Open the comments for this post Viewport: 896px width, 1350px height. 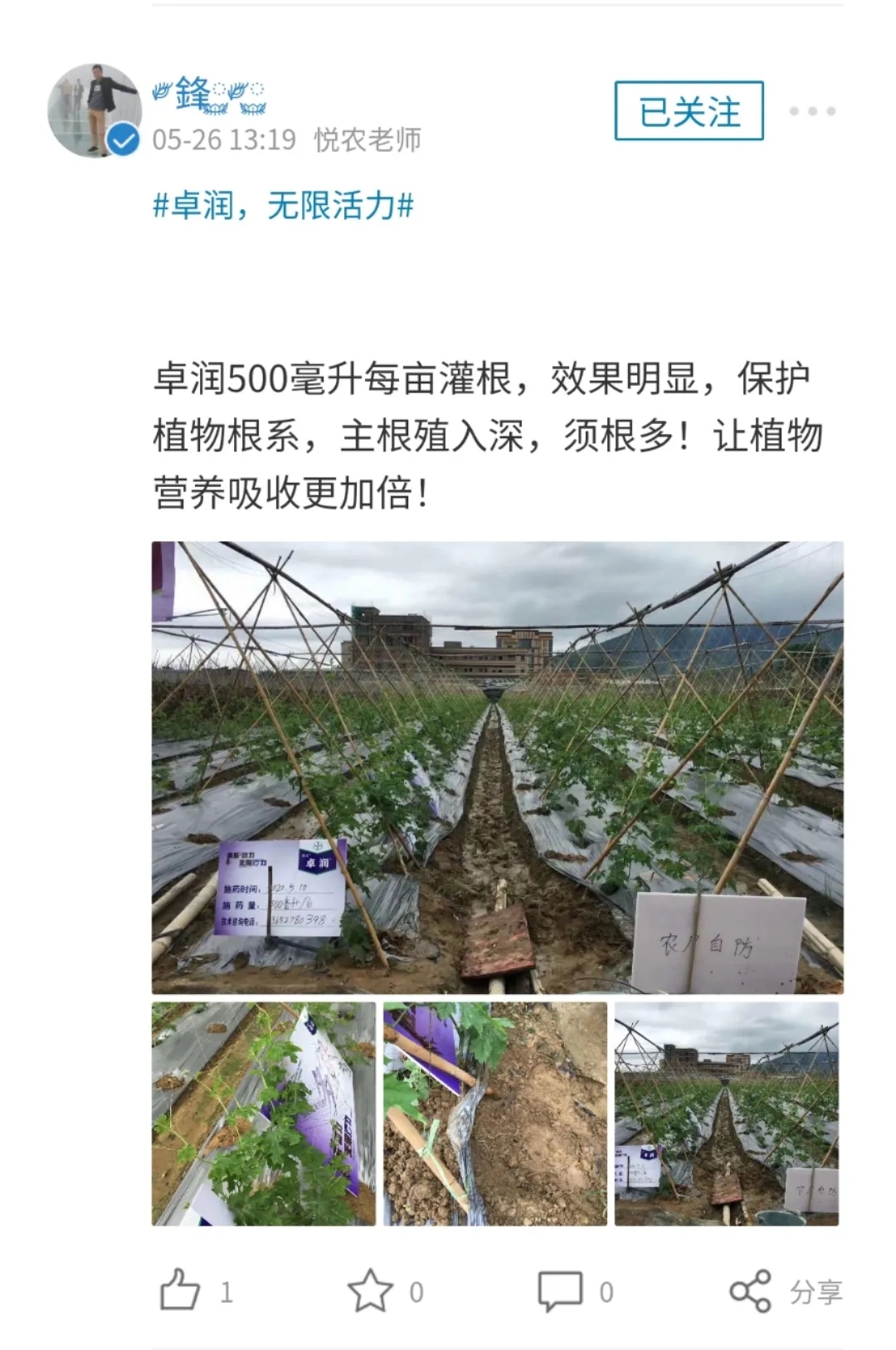(x=560, y=1291)
